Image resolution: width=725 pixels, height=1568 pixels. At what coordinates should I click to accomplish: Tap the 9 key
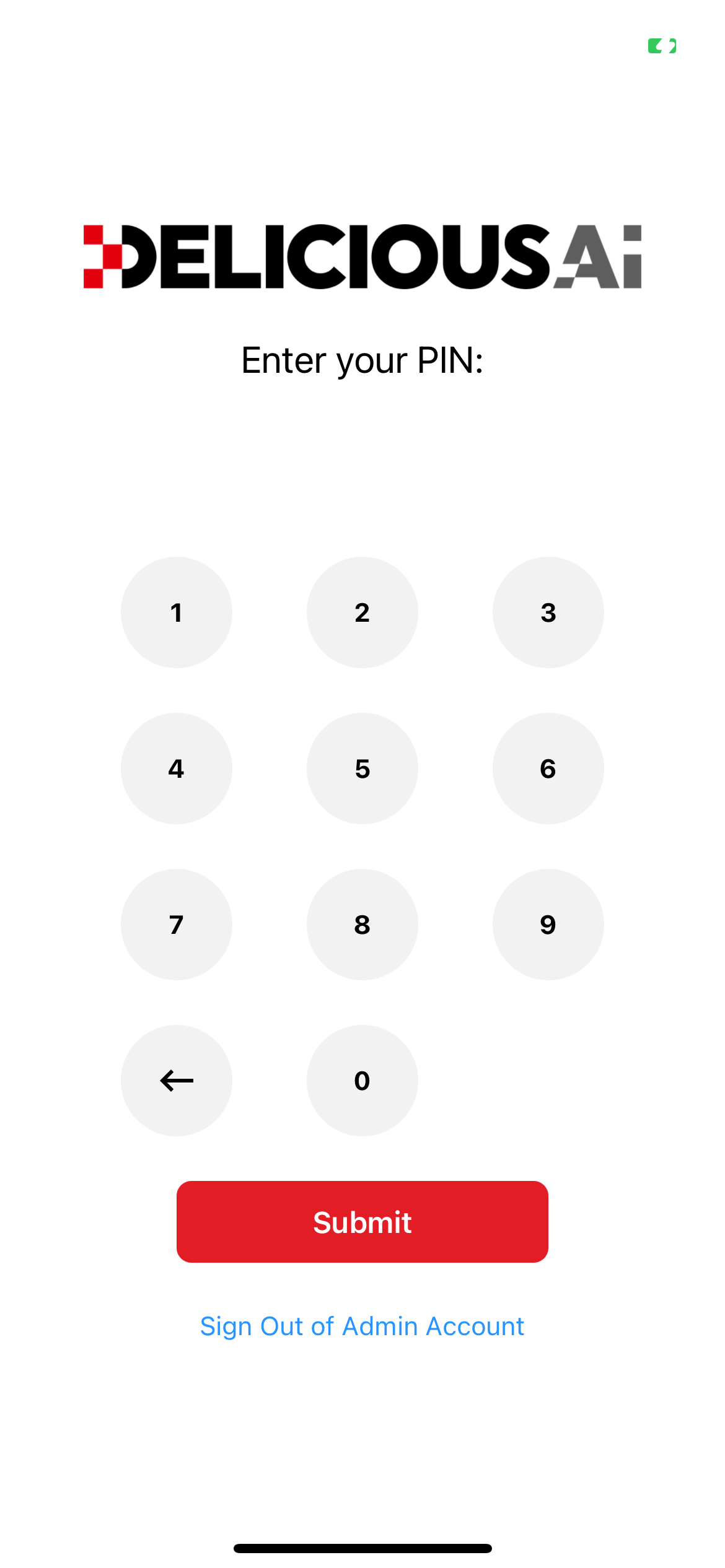pos(548,925)
